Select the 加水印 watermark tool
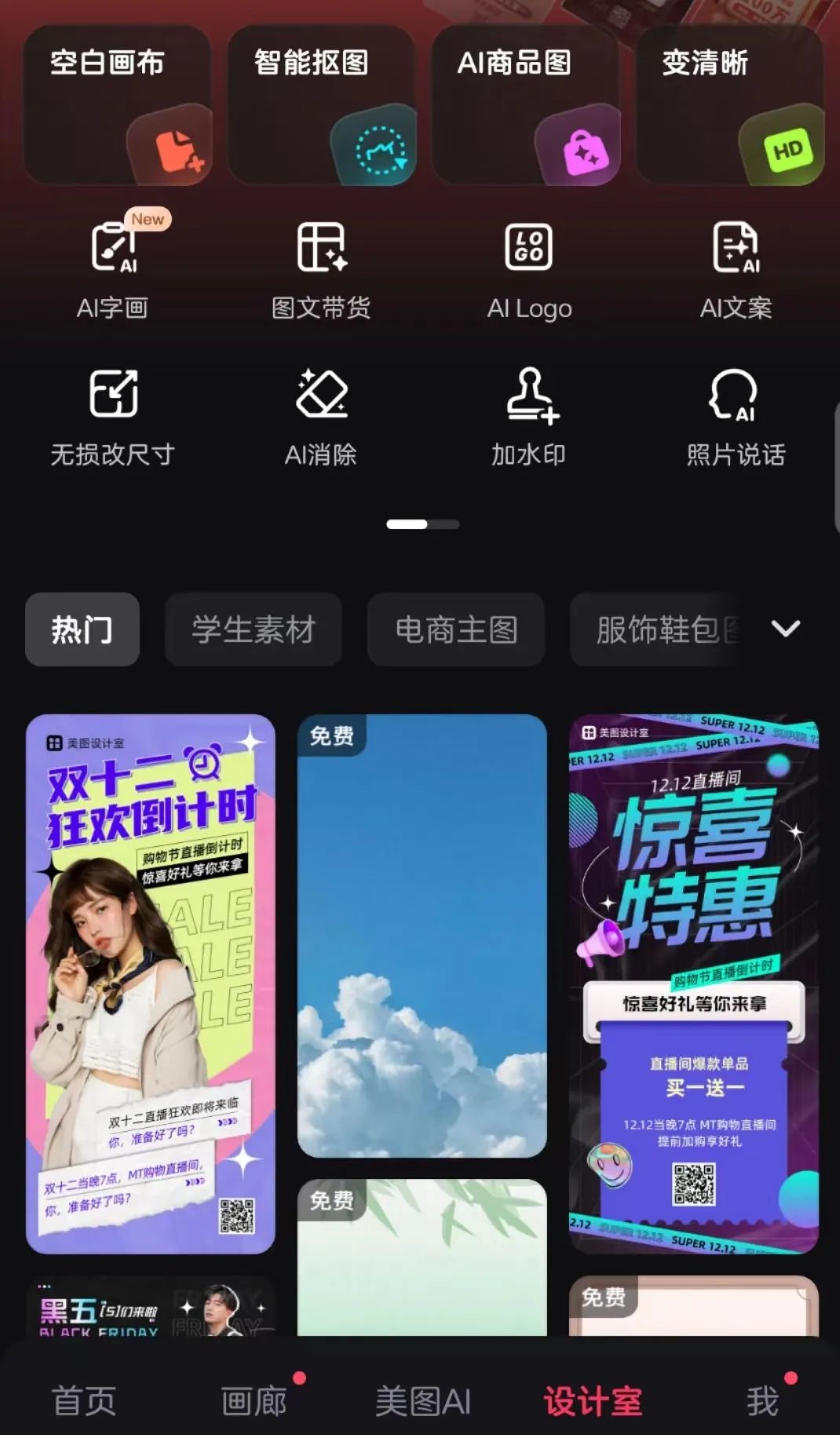840x1435 pixels. click(528, 414)
